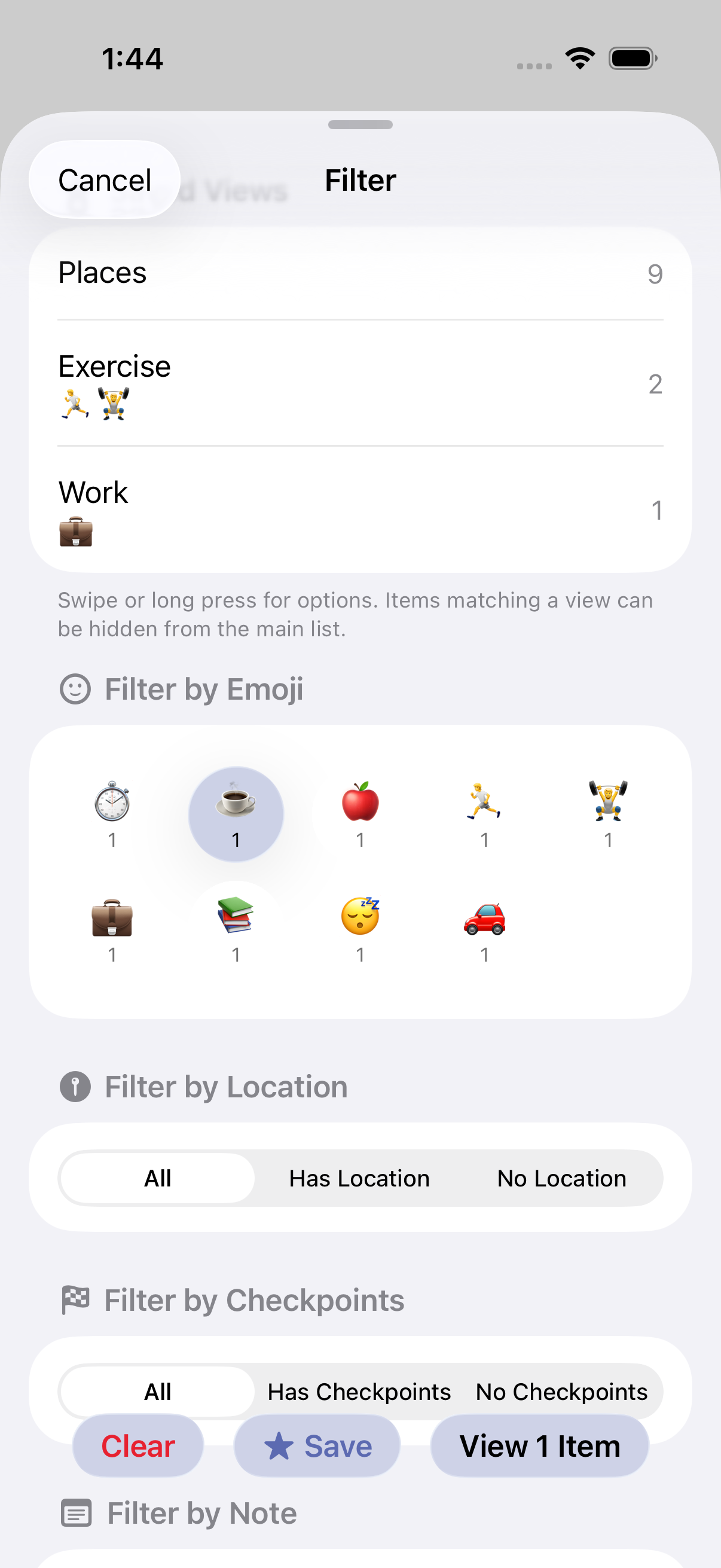Clear all active filters
Image resolution: width=721 pixels, height=1568 pixels.
(x=137, y=1445)
